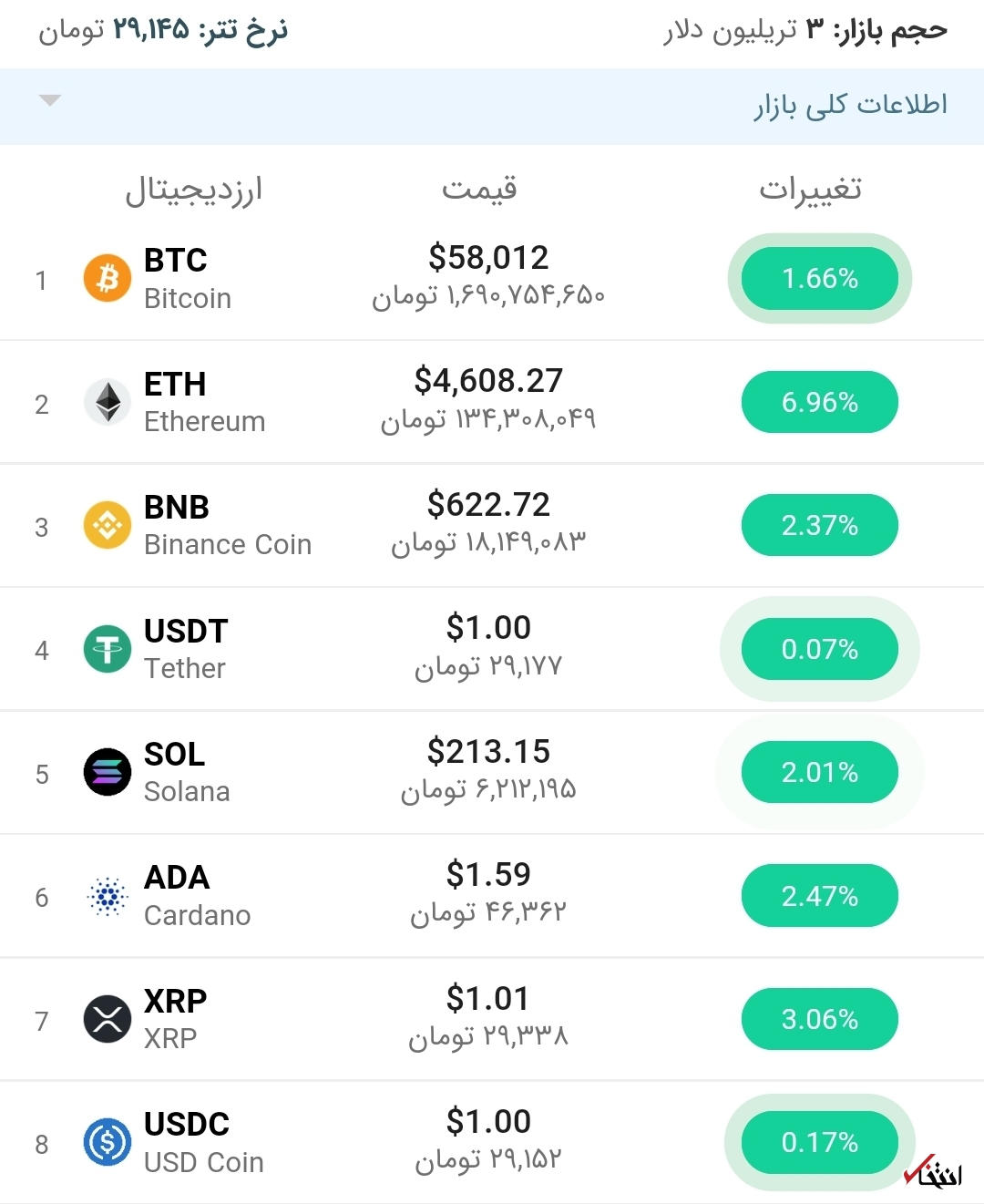Click the green 6.96% ETH change pill

pos(819,402)
